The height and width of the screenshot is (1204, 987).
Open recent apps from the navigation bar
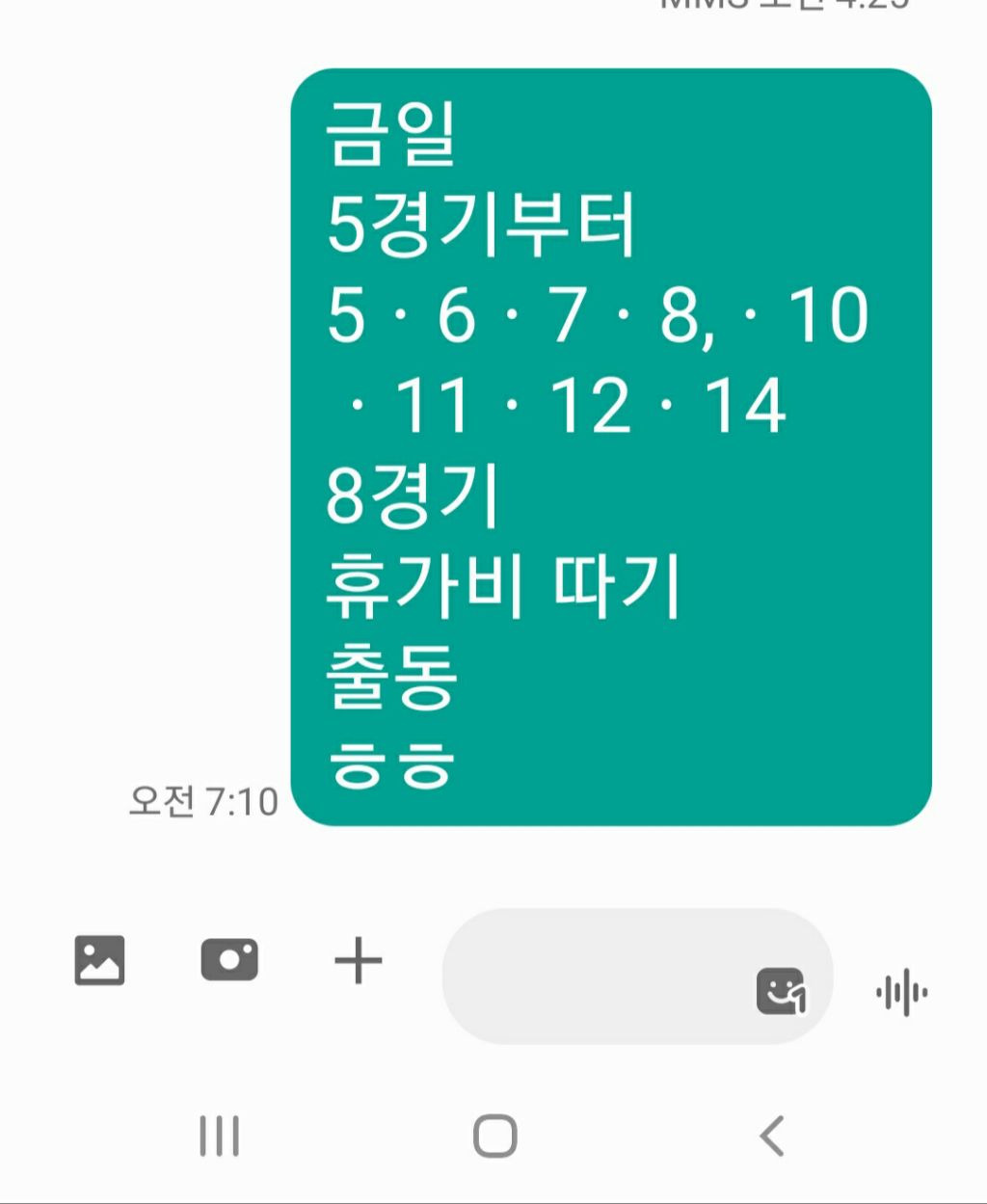(219, 1136)
